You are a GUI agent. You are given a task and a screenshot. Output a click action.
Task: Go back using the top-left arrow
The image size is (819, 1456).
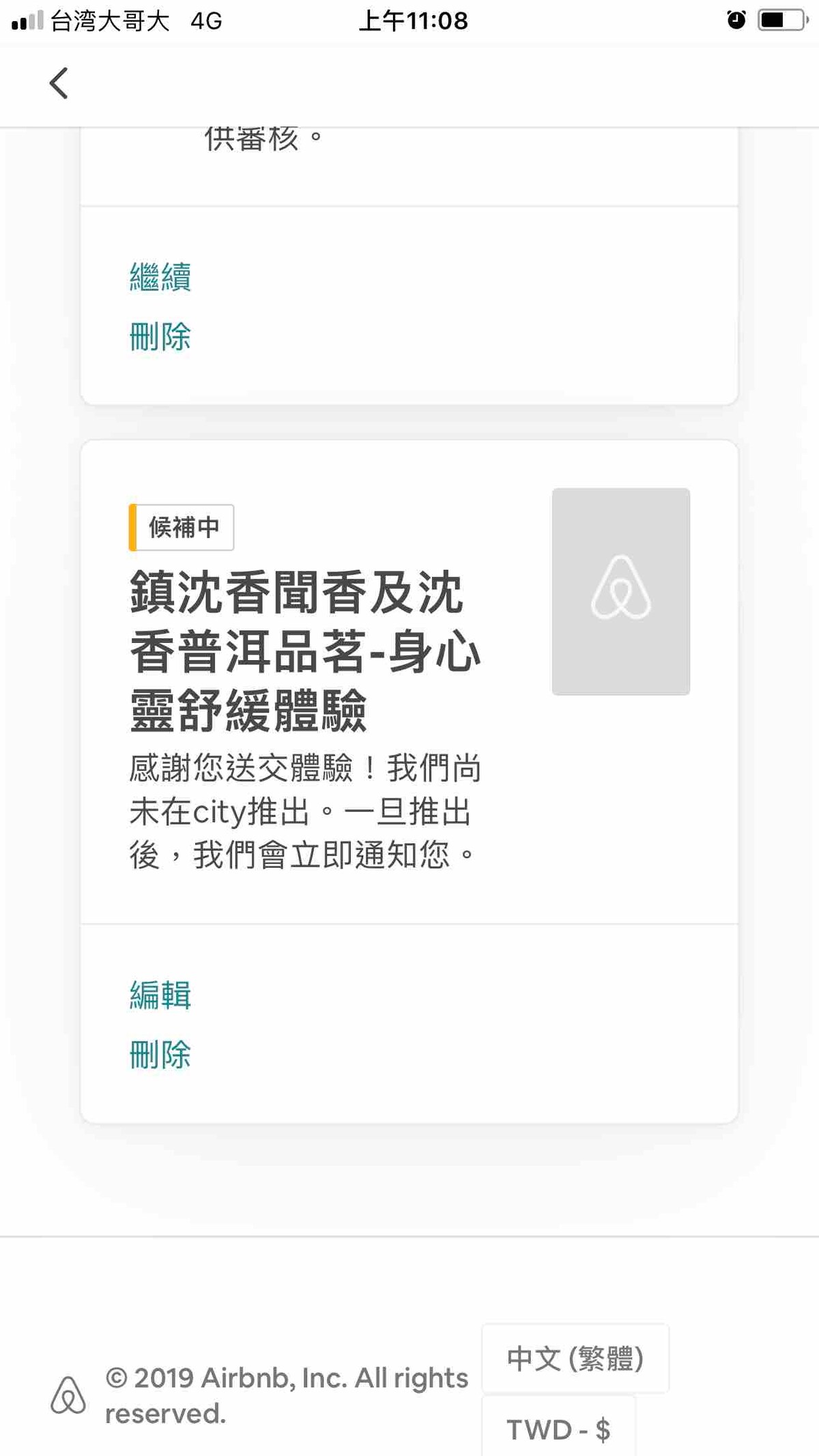click(x=59, y=83)
